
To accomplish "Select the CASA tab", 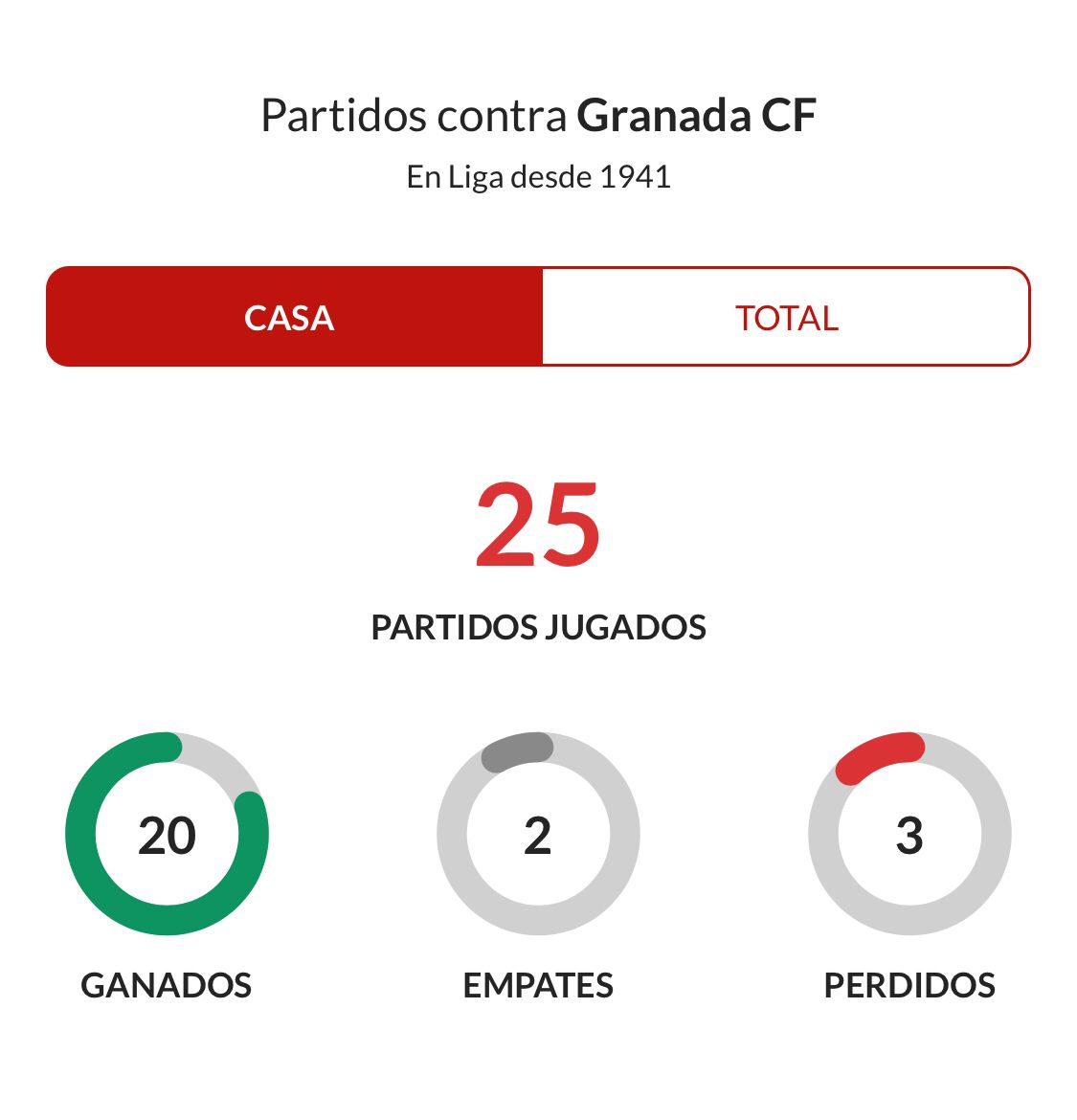I will coord(290,317).
